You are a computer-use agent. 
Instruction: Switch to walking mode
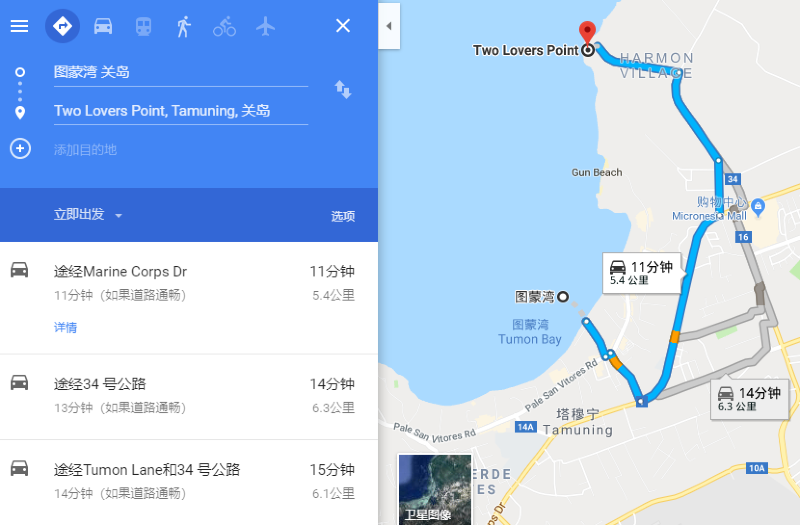[183, 26]
